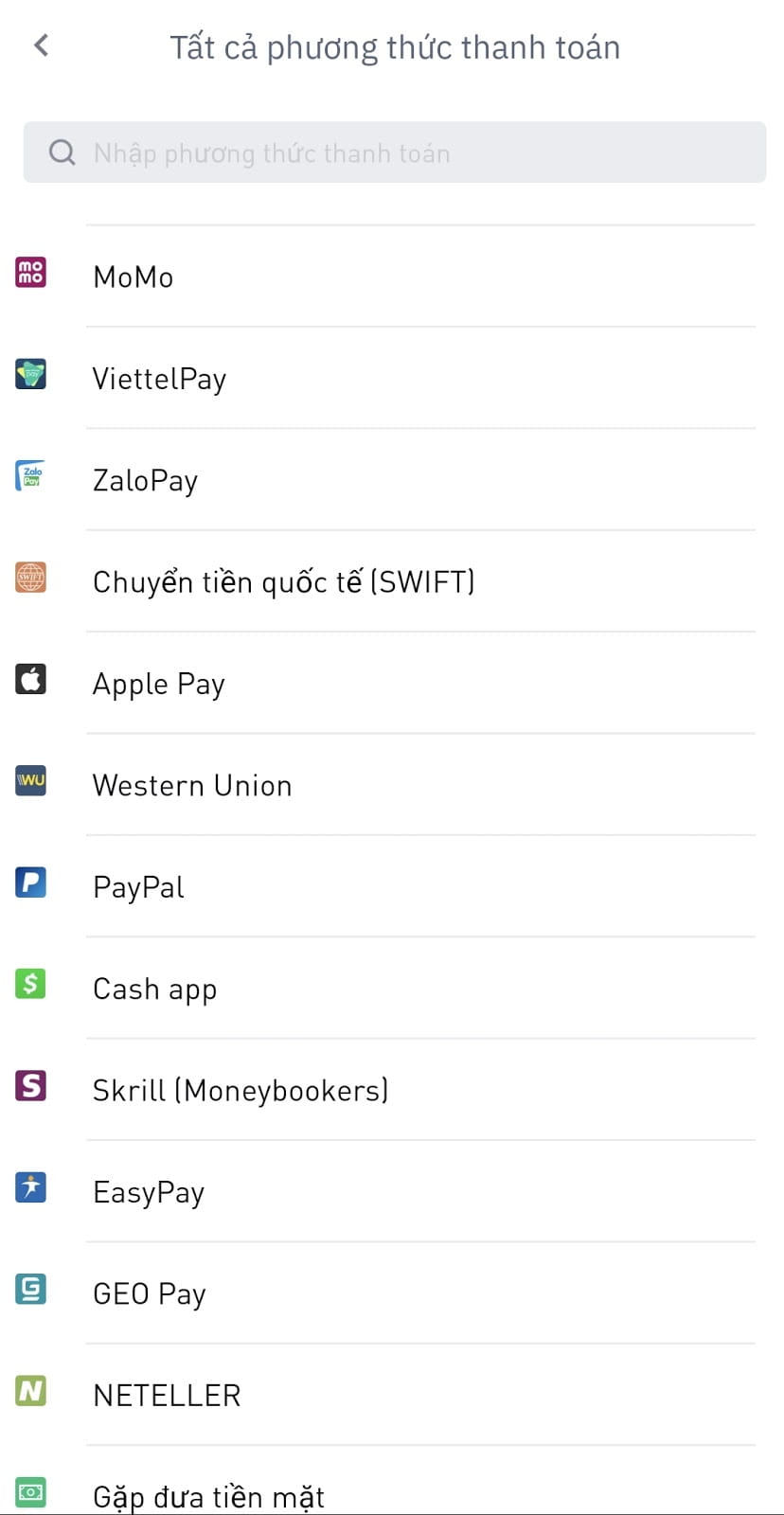Choose GEO Pay
Image resolution: width=784 pixels, height=1515 pixels.
pyautogui.click(x=392, y=1292)
